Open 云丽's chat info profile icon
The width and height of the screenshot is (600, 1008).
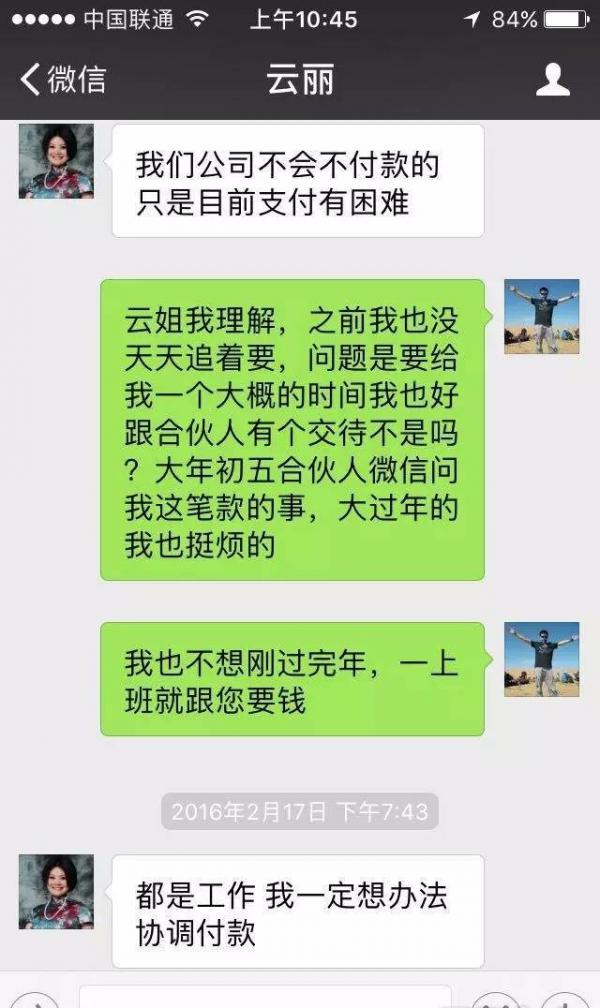552,79
